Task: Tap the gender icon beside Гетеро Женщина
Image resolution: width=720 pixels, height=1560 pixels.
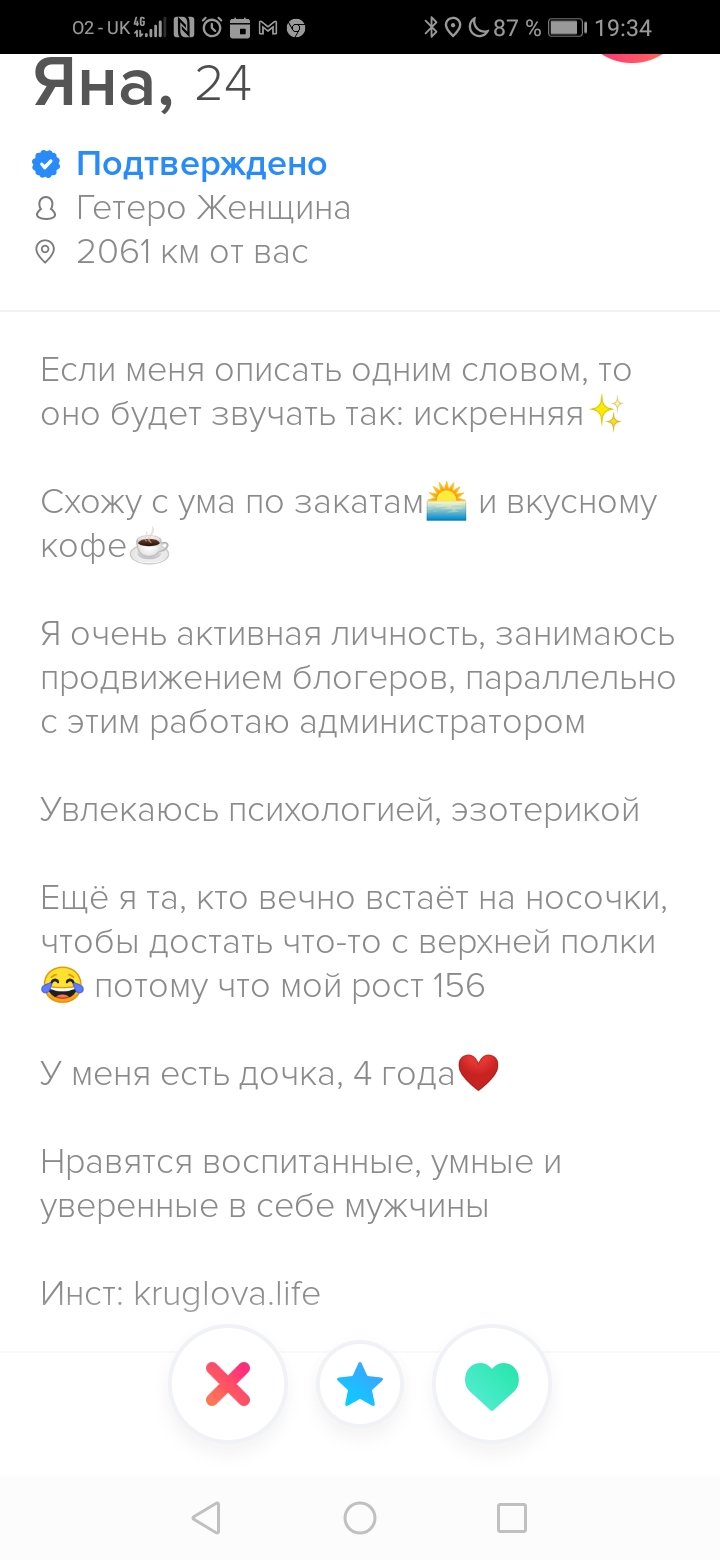Action: [x=47, y=208]
